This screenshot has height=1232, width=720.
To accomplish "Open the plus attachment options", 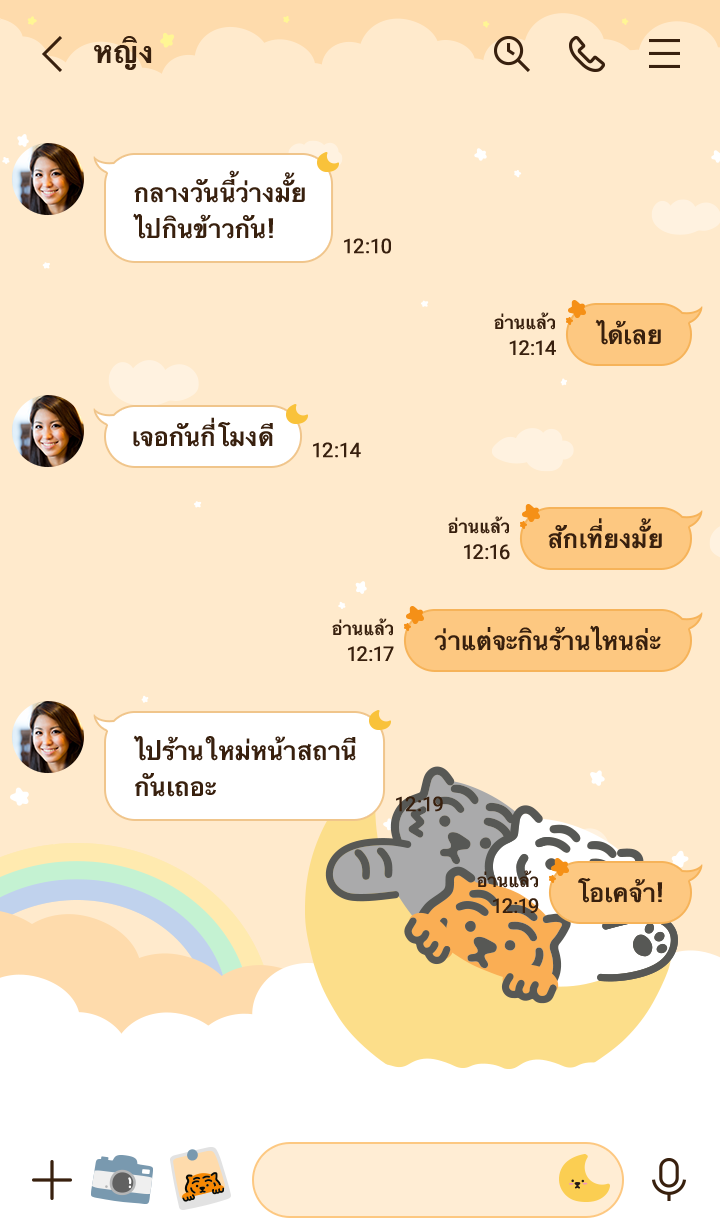I will coord(52,1180).
